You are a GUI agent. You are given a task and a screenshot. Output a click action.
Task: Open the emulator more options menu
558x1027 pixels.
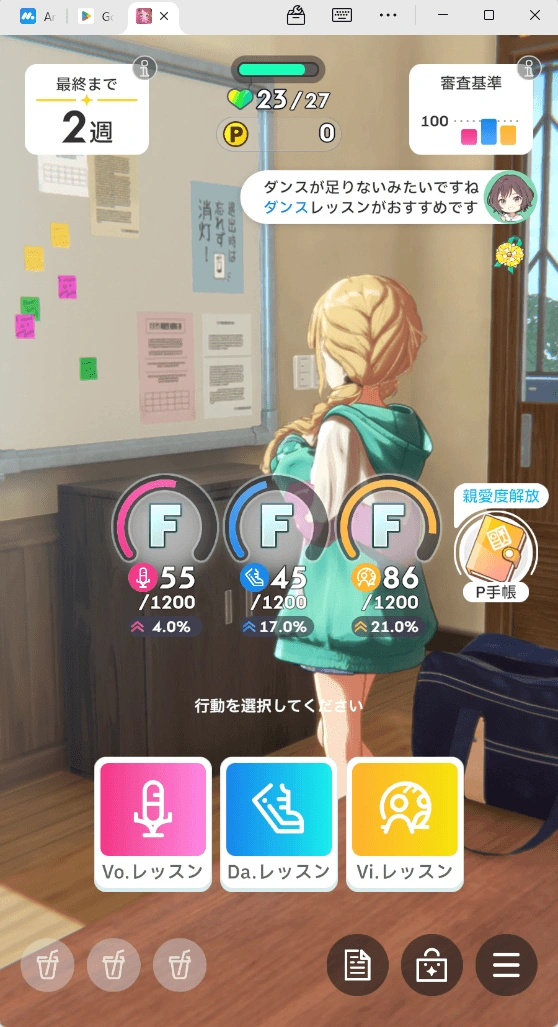coord(388,15)
